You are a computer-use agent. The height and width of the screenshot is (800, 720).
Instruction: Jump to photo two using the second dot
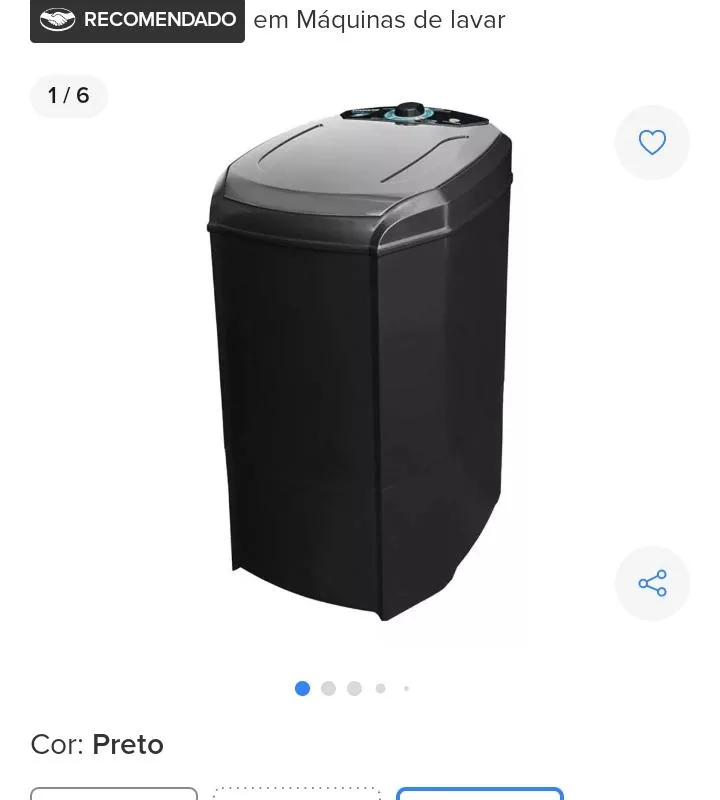point(328,688)
